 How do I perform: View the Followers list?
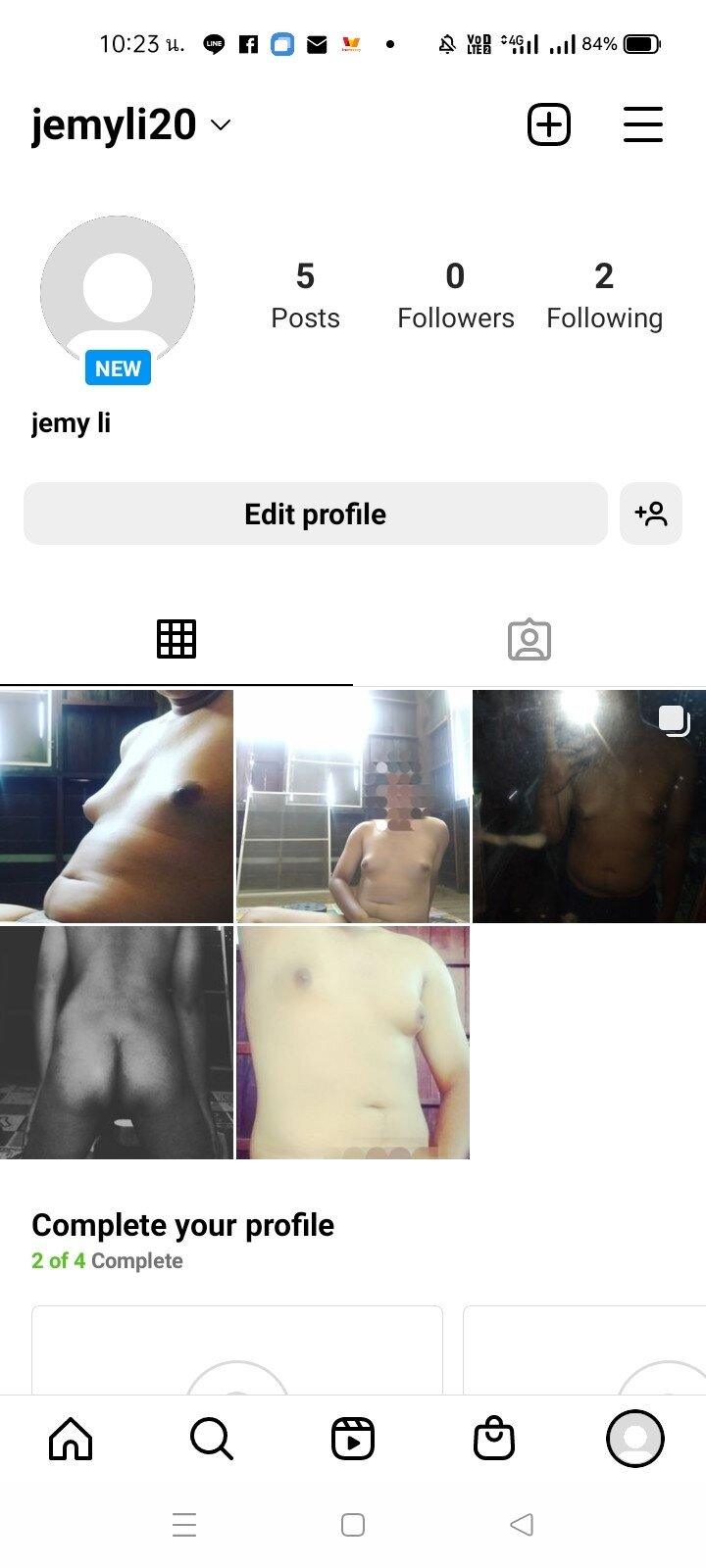tap(455, 295)
